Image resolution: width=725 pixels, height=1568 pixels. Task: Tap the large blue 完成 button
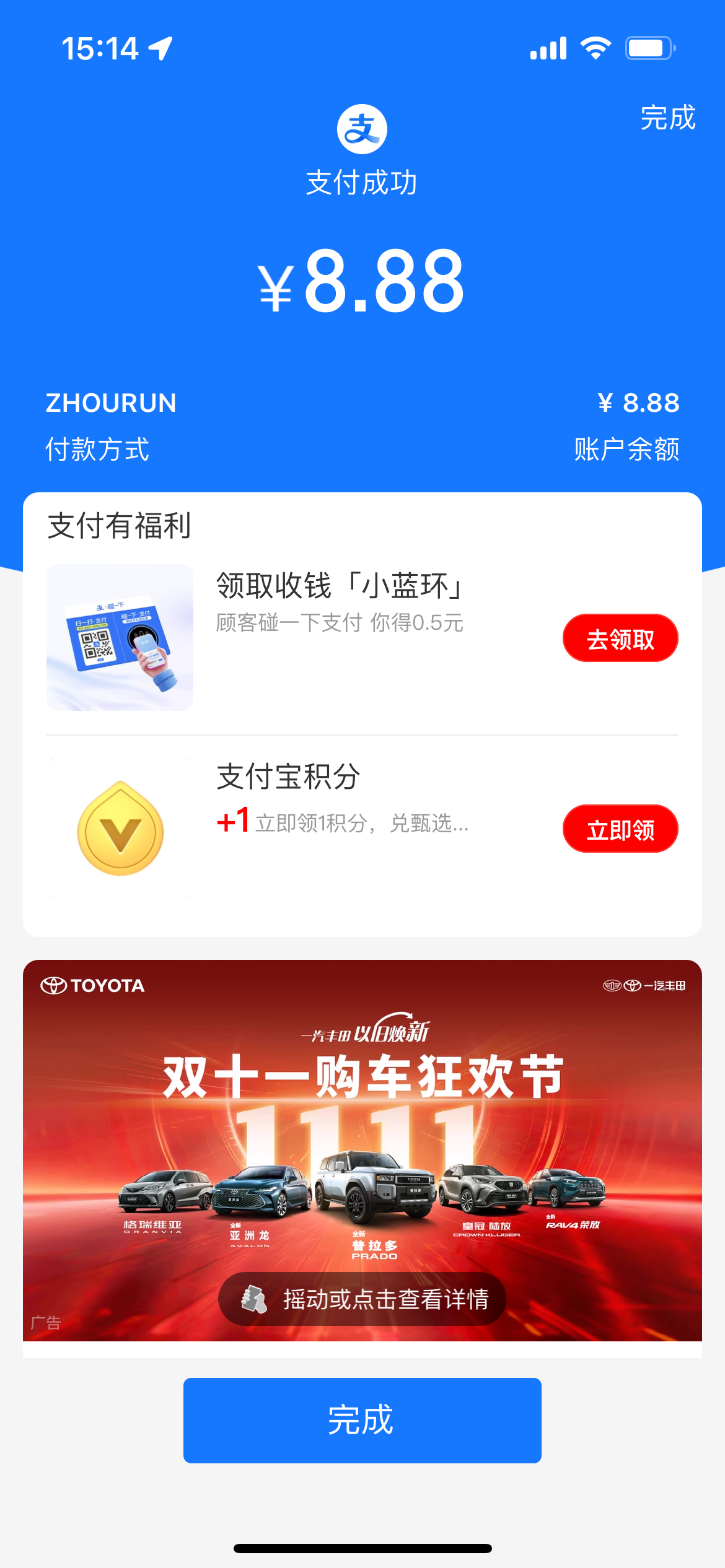click(x=362, y=1420)
